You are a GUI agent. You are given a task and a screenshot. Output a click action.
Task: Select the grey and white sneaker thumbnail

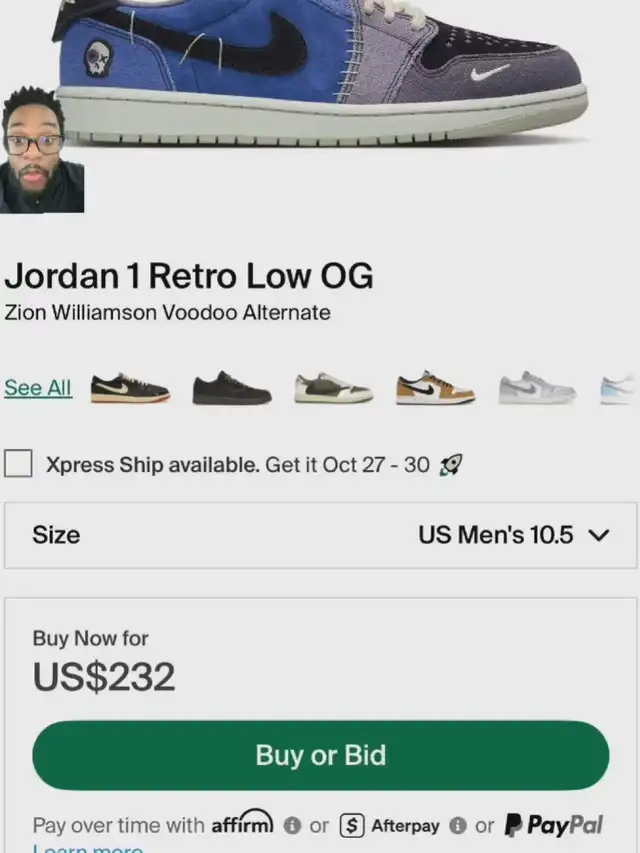tap(538, 388)
